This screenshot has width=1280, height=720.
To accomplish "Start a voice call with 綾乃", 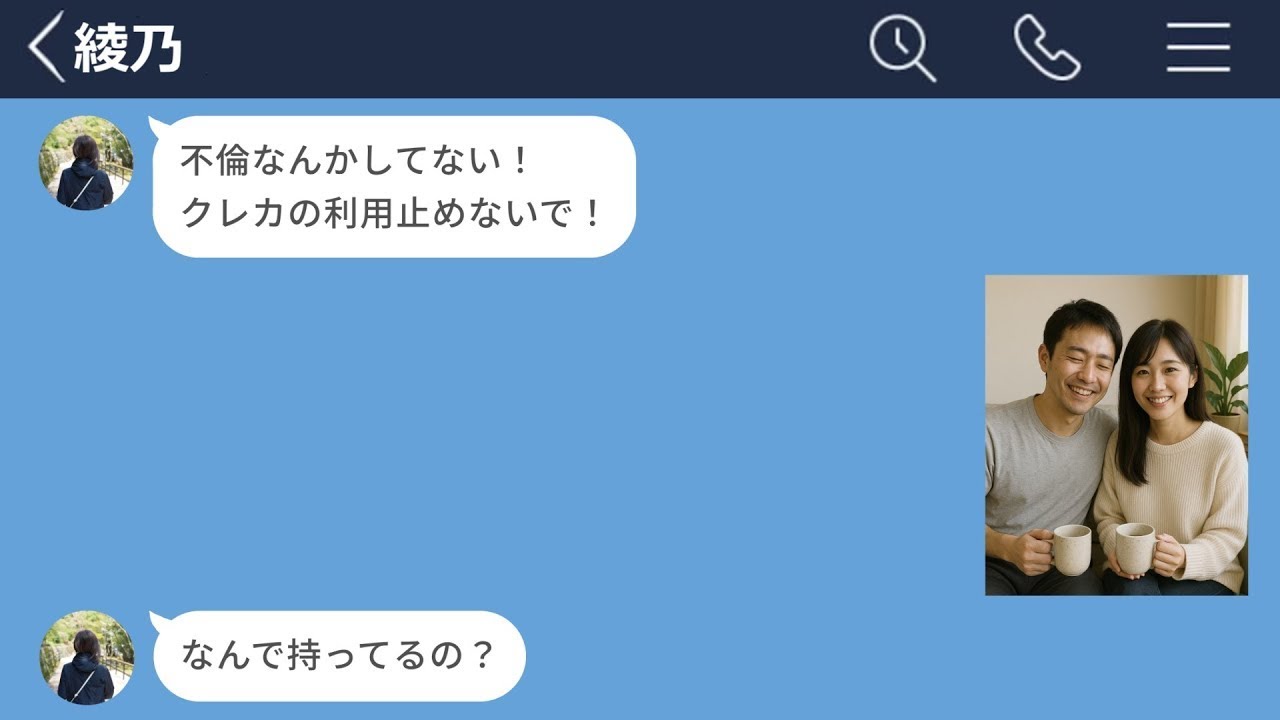I will (x=1046, y=48).
